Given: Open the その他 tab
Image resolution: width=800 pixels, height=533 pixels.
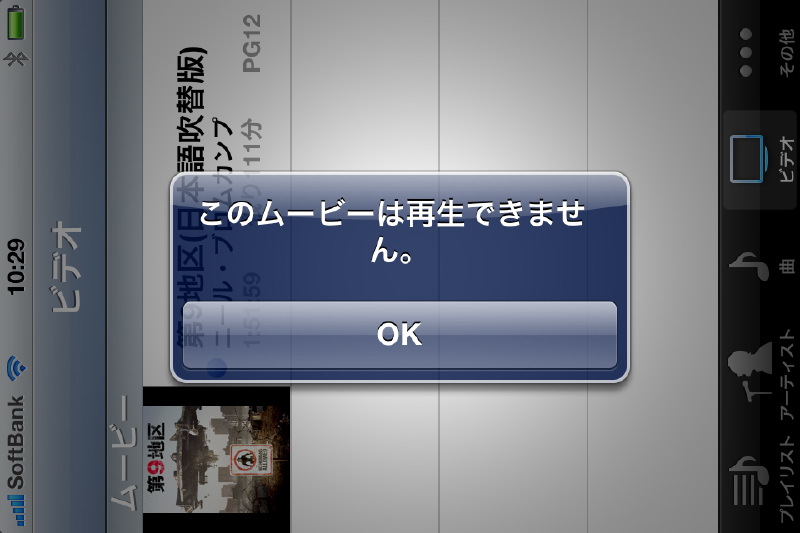Looking at the screenshot, I should [x=760, y=53].
